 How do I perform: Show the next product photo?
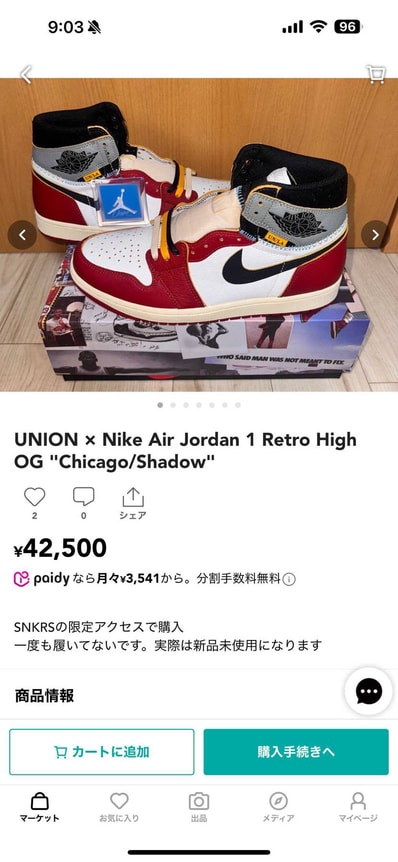coord(375,235)
